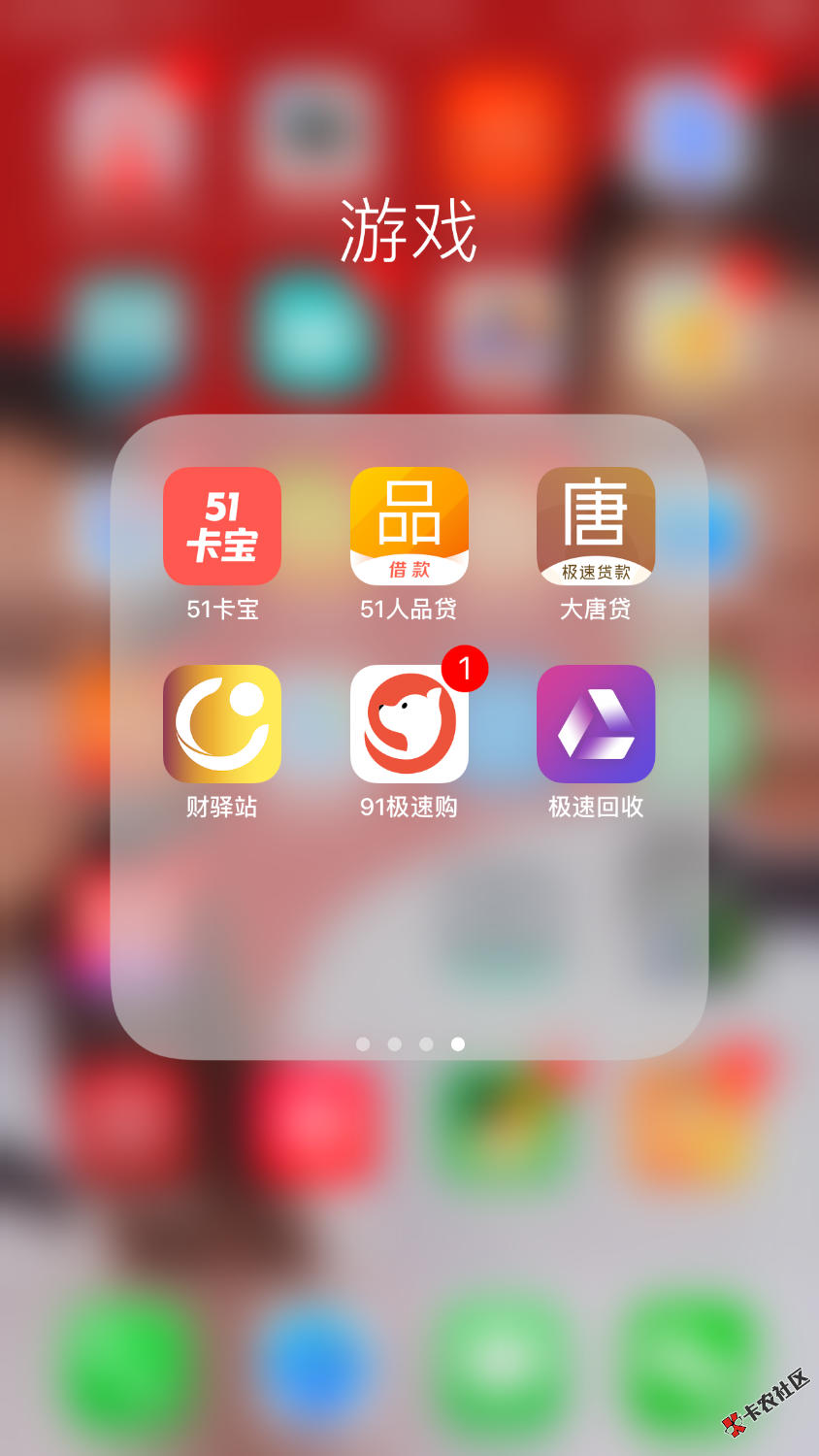Open the 大唐贷 app

point(596,526)
